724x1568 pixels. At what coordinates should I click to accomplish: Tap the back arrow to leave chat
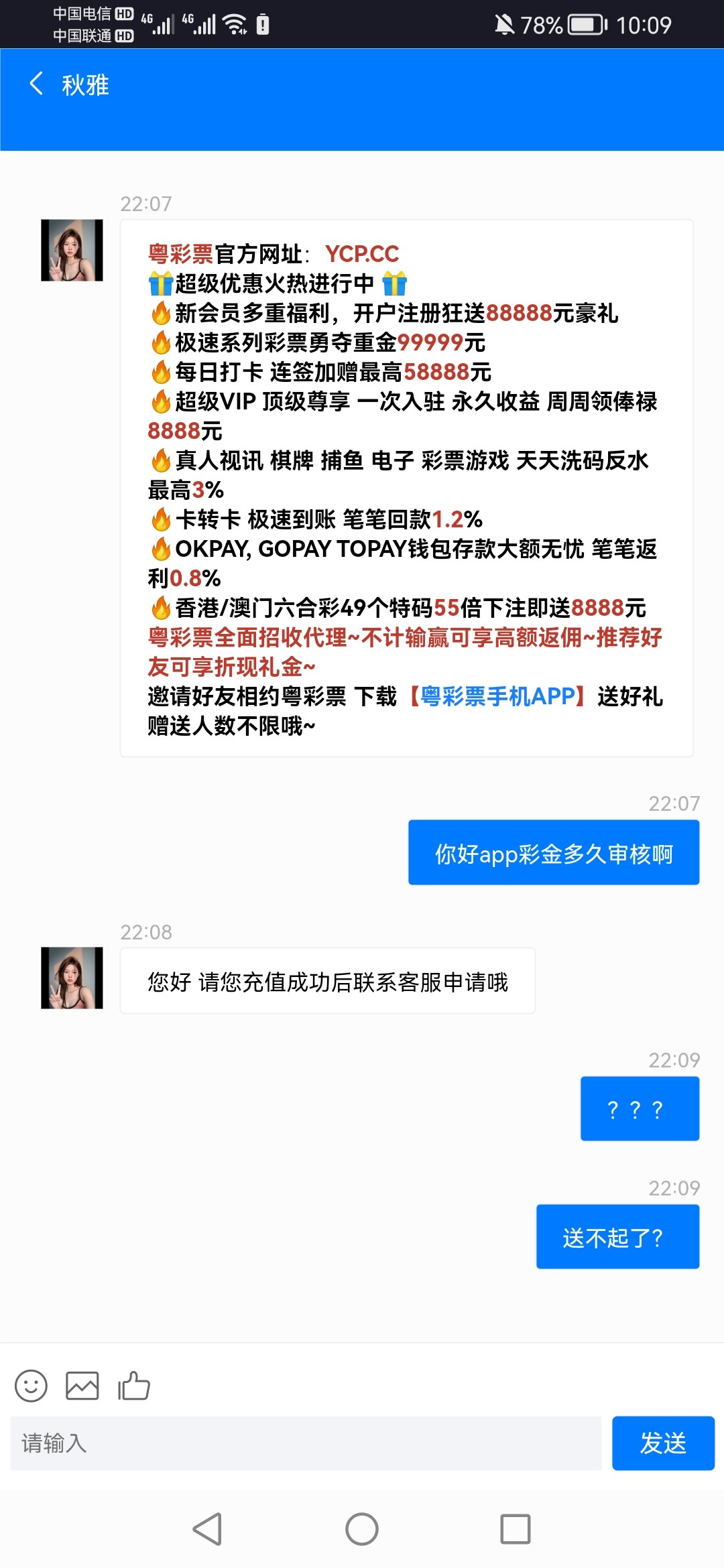(x=36, y=84)
